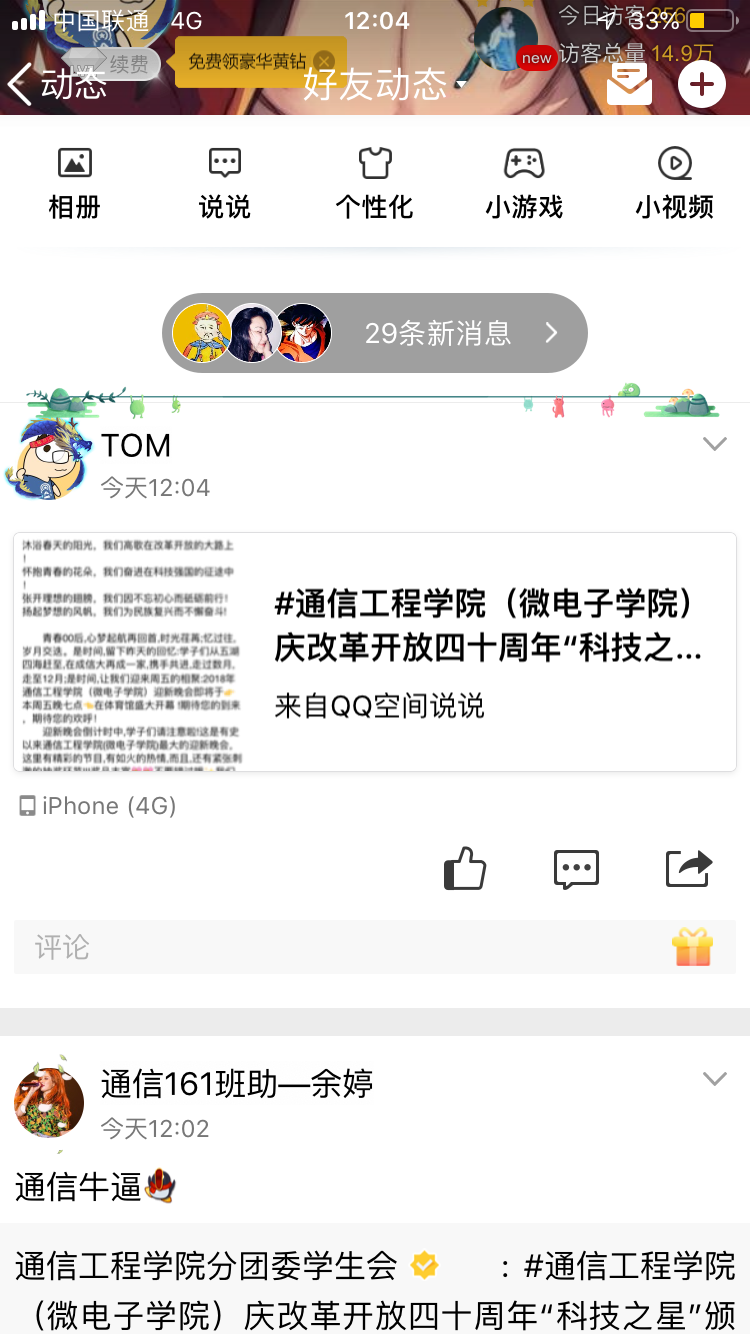Image resolution: width=750 pixels, height=1334 pixels.
Task: Go back to 动态
Action: click(x=56, y=84)
